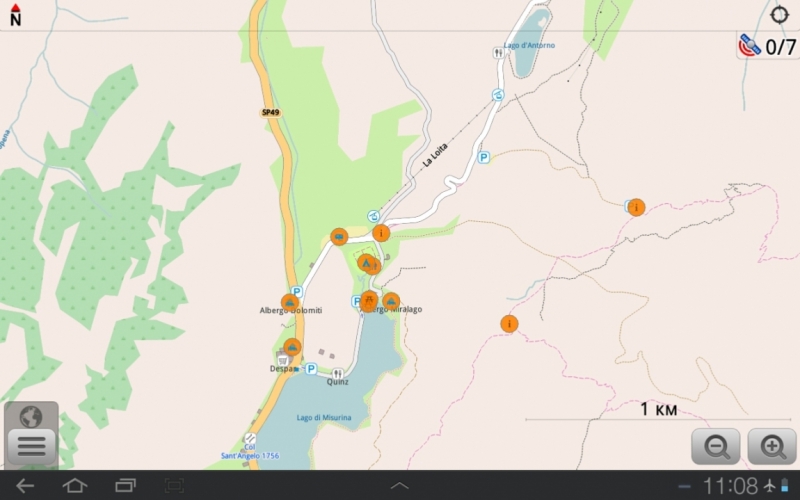Viewport: 800px width, 500px height.
Task: Zoom out of the map
Action: 716,446
